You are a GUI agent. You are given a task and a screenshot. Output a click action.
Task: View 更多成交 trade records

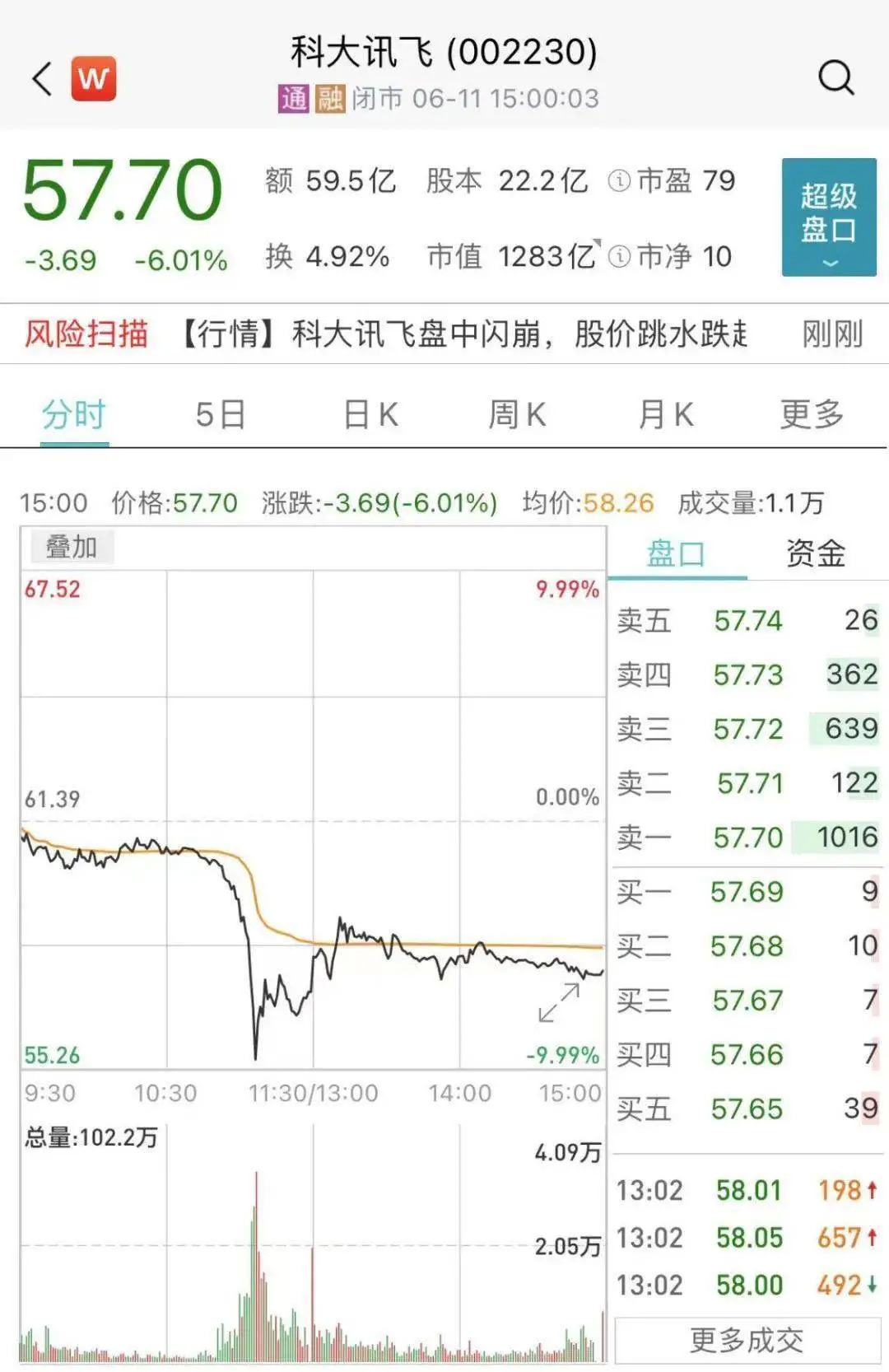click(x=747, y=1341)
